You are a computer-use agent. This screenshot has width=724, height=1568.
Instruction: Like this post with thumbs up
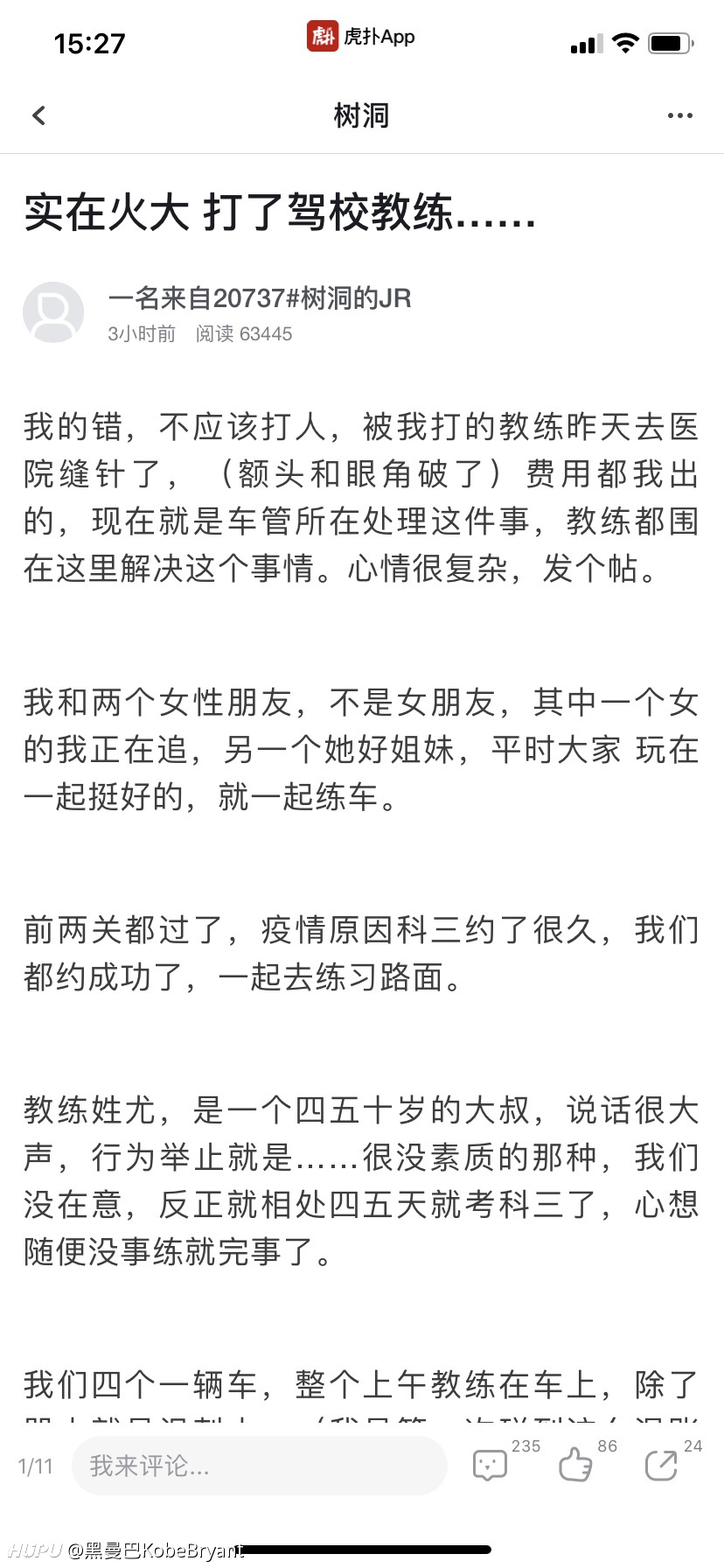pyautogui.click(x=575, y=1464)
